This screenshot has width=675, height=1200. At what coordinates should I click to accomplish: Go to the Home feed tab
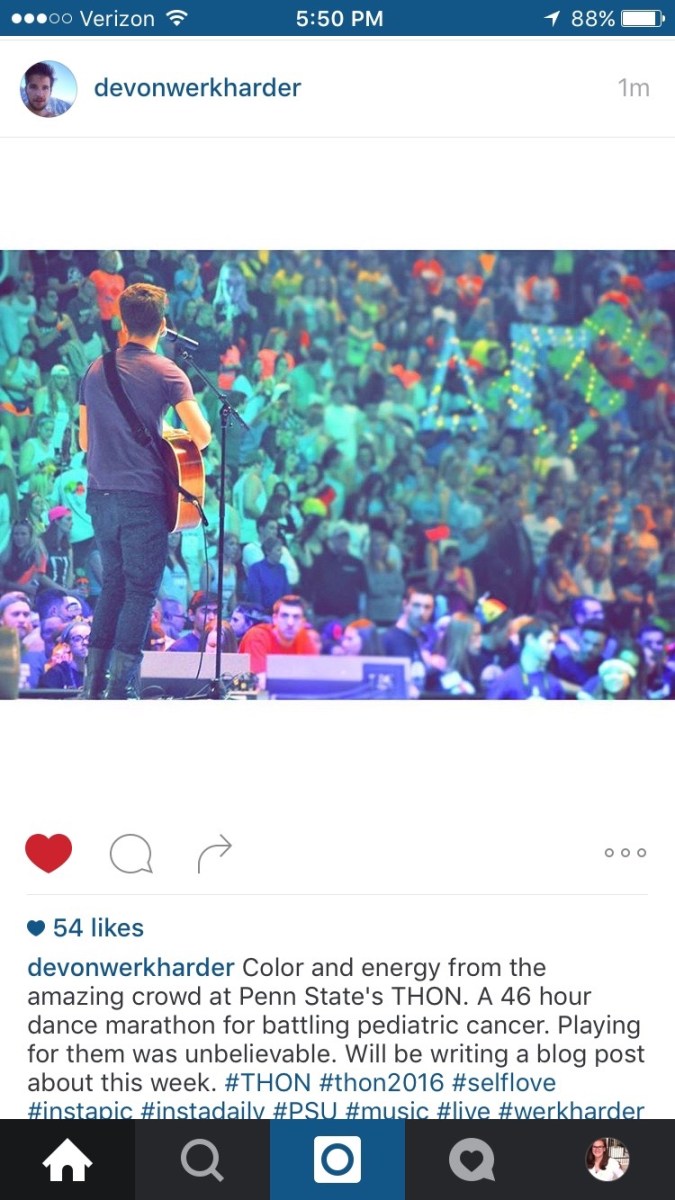coord(67,1160)
